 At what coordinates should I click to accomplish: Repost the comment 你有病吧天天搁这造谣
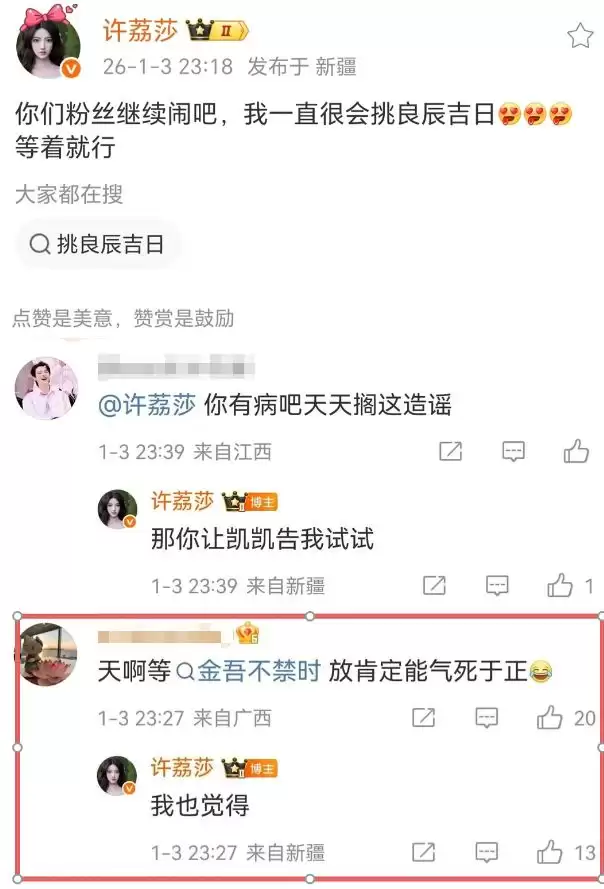click(451, 451)
